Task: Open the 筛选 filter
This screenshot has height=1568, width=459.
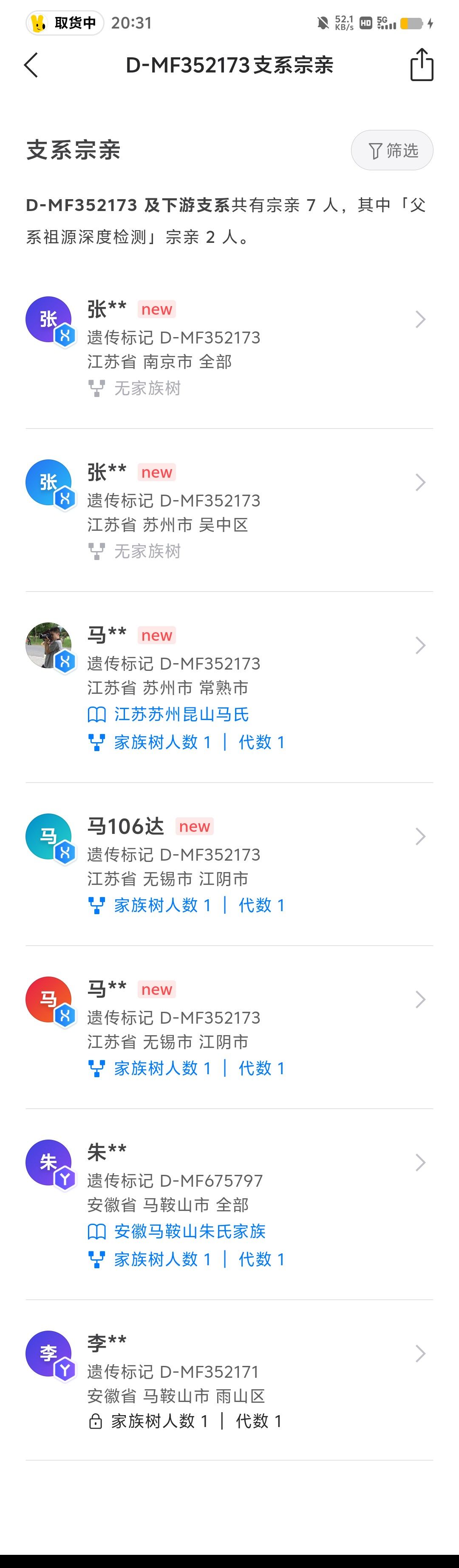Action: pyautogui.click(x=392, y=150)
